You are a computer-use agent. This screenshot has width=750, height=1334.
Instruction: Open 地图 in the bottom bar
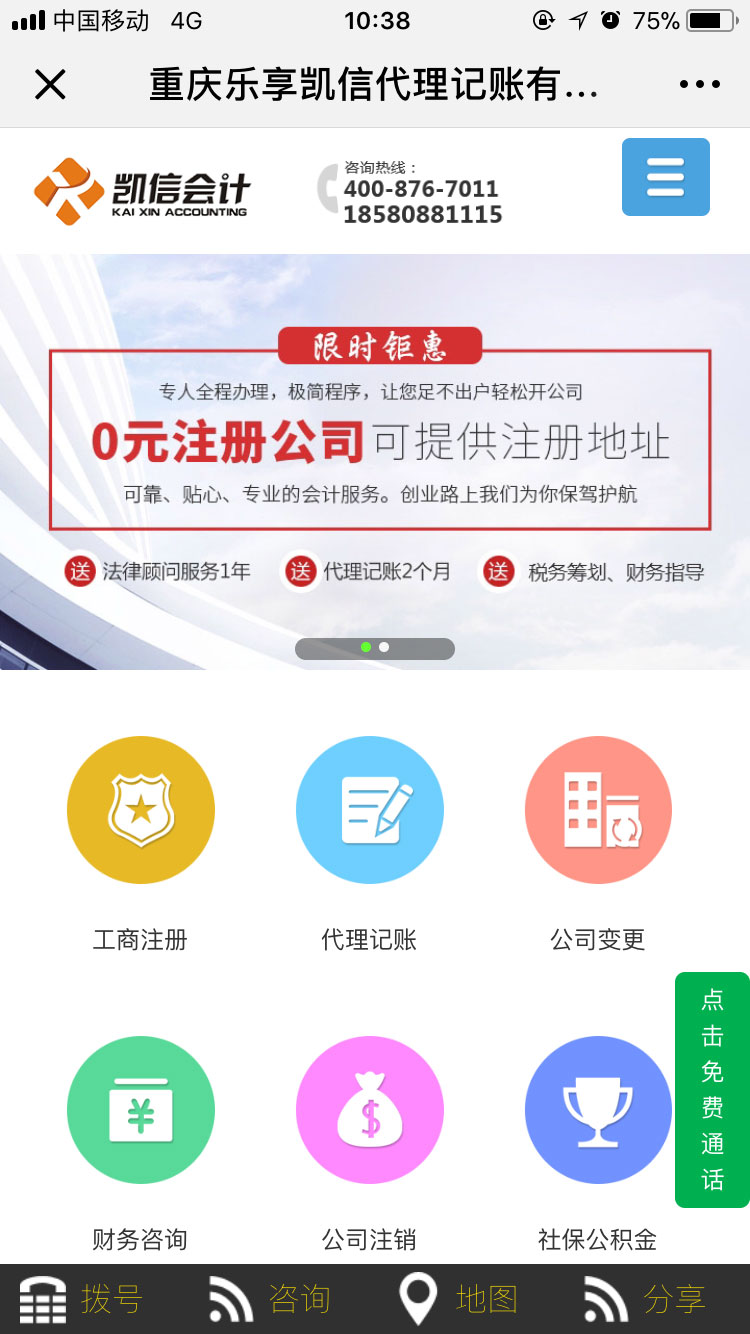(459, 1299)
